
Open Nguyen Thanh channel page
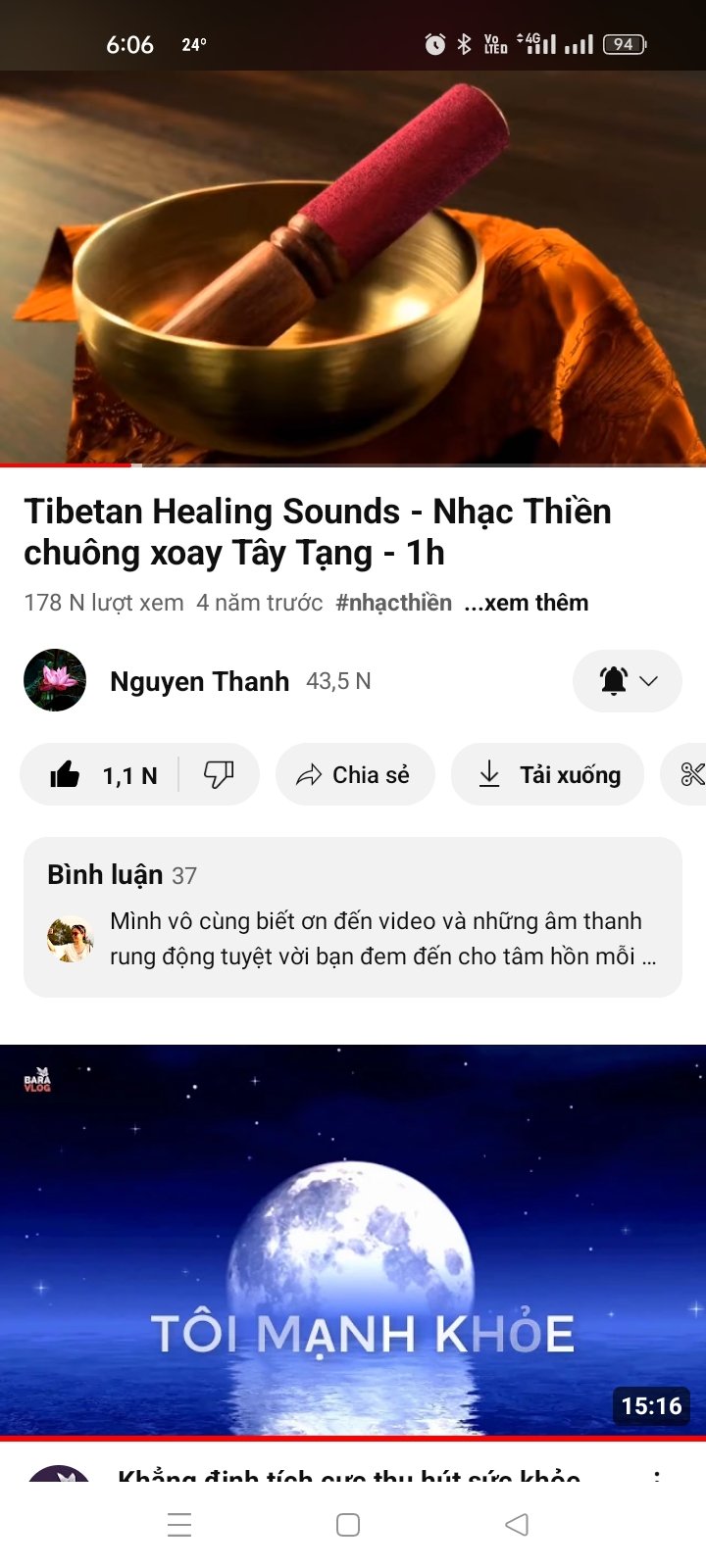(x=199, y=681)
